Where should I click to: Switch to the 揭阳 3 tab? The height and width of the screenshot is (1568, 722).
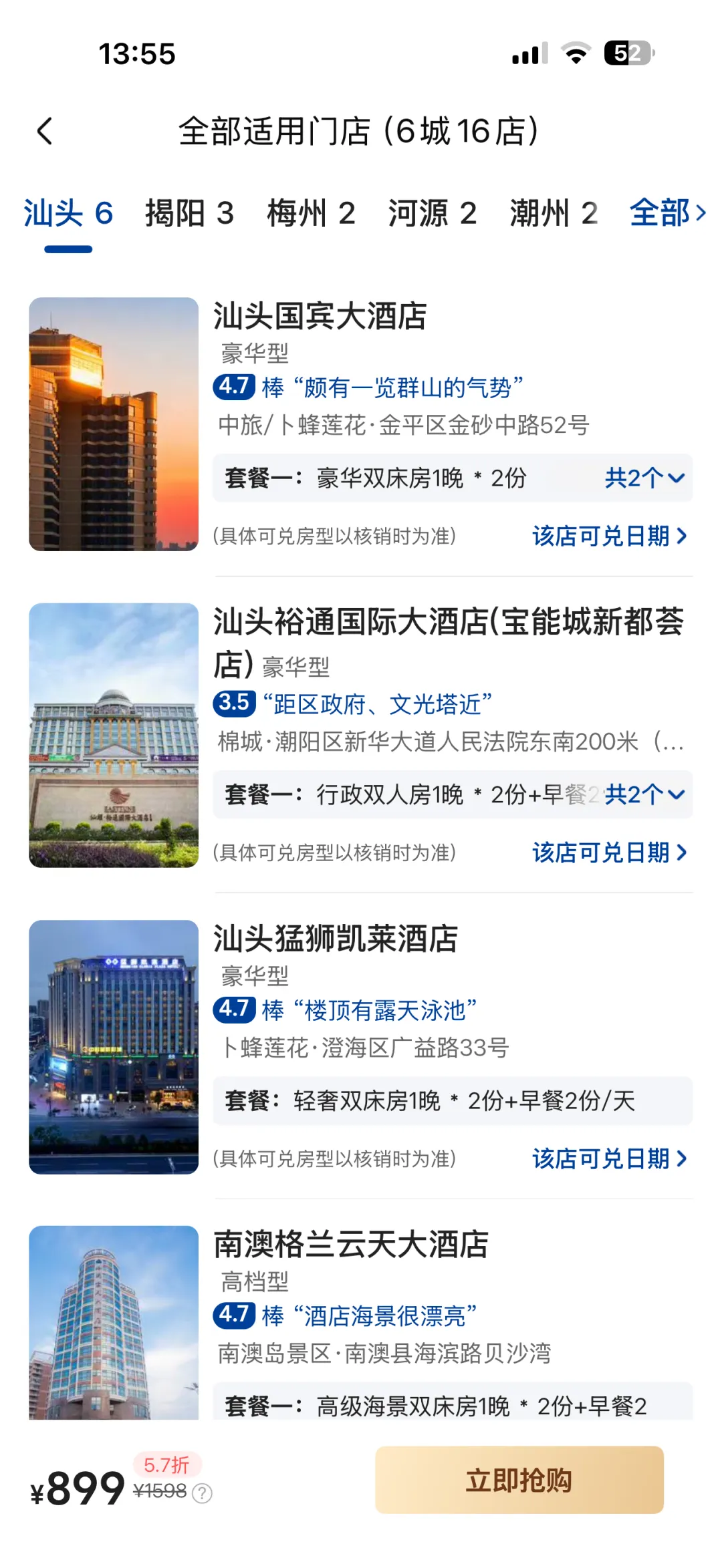click(x=189, y=214)
